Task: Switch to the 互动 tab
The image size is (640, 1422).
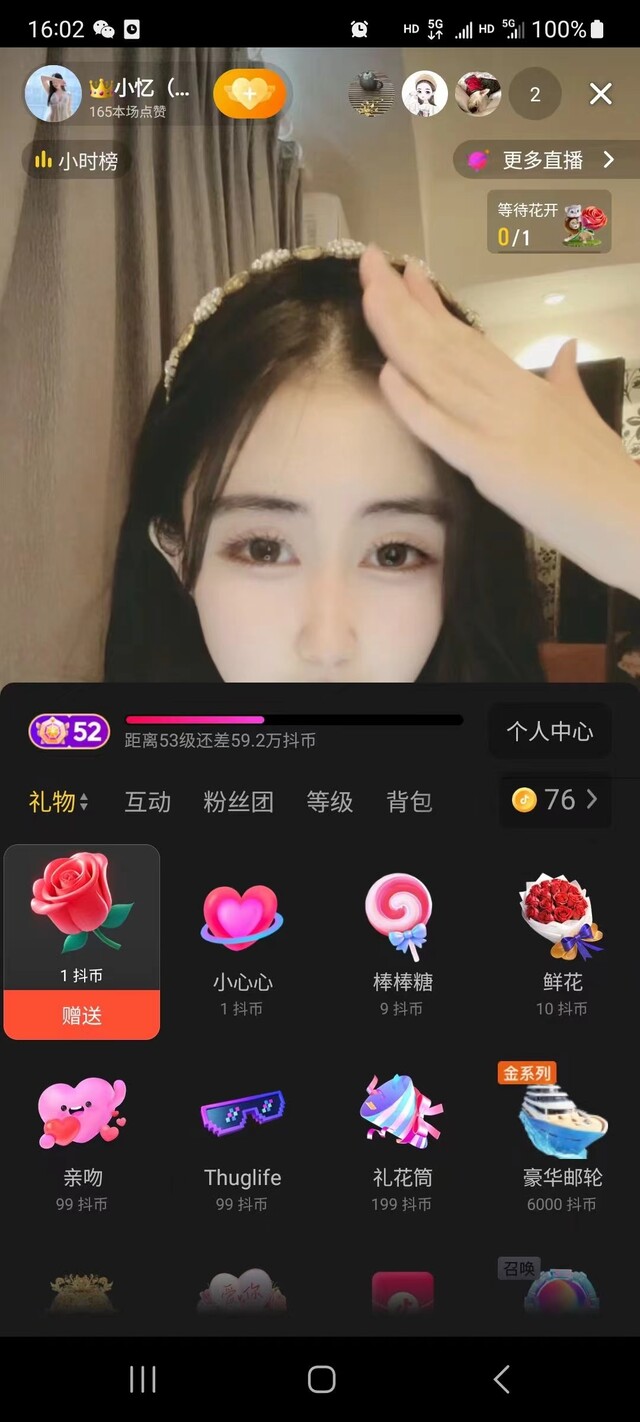Action: pyautogui.click(x=147, y=802)
